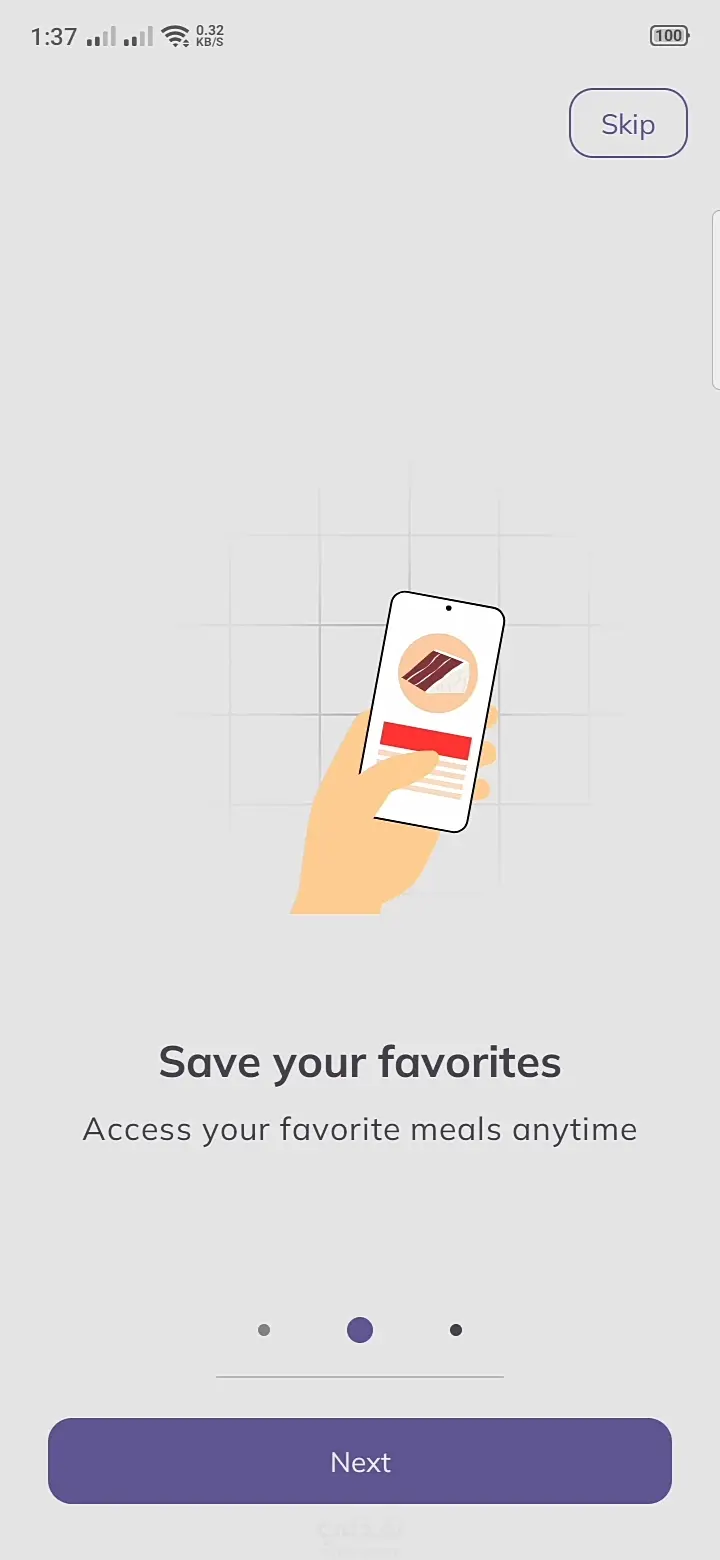
Task: Skip the onboarding intro
Action: click(x=628, y=124)
